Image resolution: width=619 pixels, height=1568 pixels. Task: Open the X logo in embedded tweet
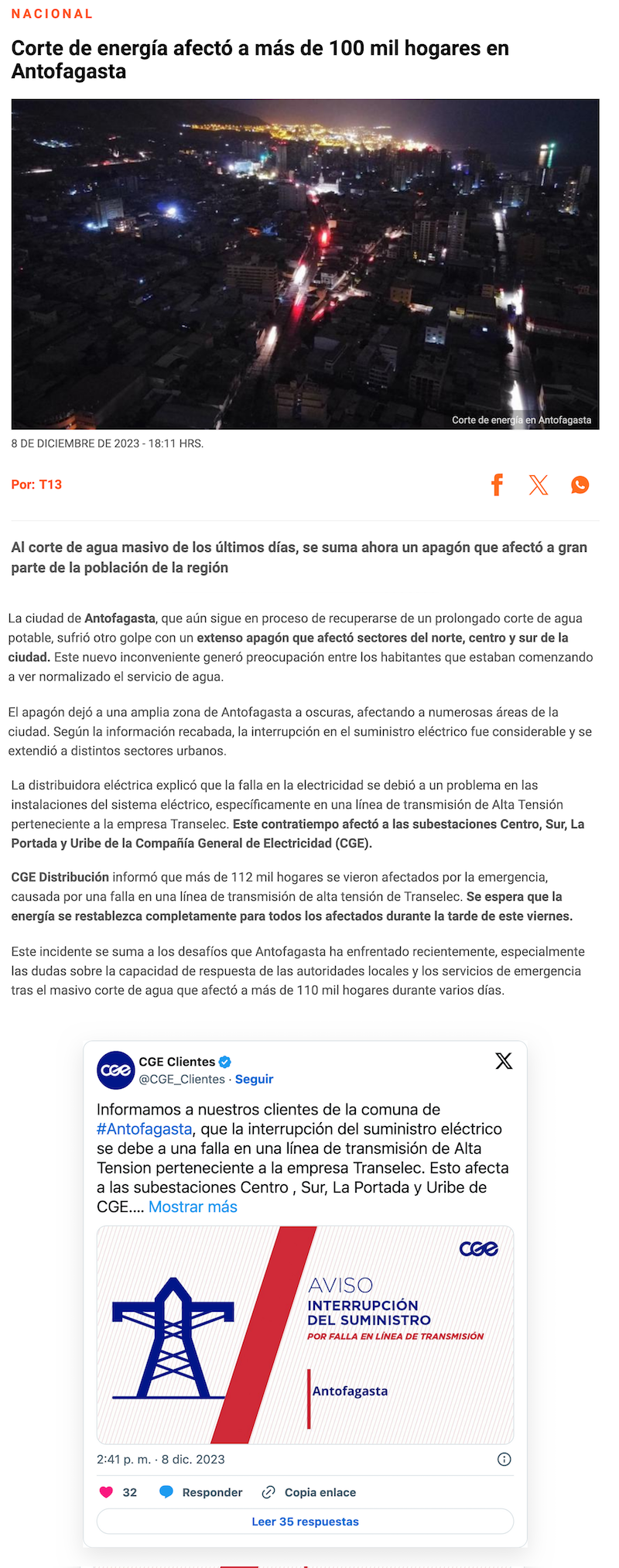(504, 1061)
